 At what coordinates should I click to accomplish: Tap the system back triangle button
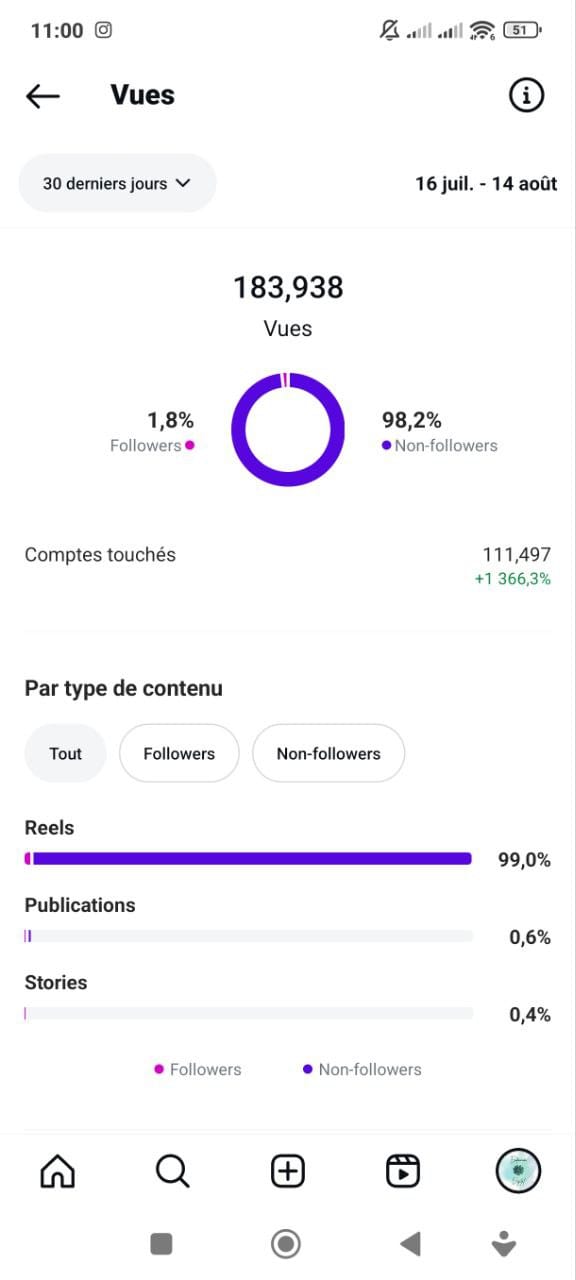click(x=409, y=1244)
